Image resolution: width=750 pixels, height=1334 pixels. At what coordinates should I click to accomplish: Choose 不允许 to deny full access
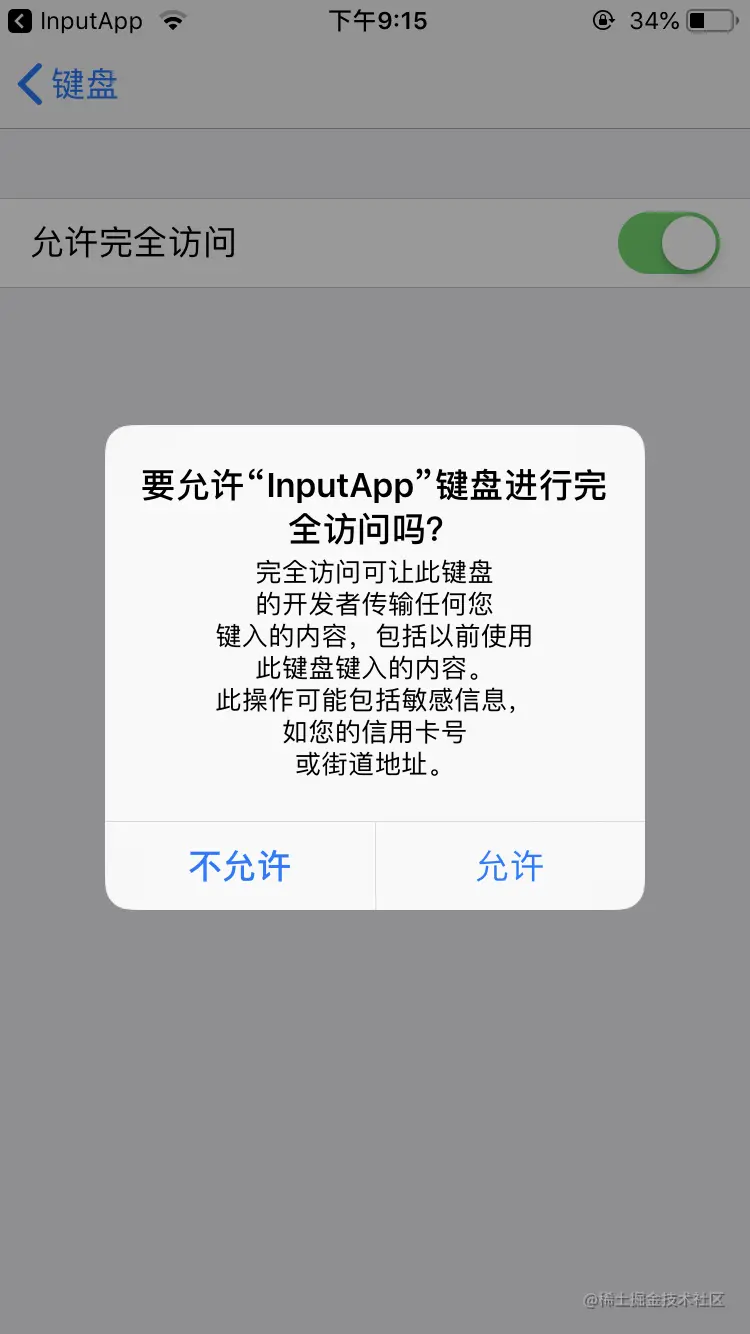click(240, 866)
